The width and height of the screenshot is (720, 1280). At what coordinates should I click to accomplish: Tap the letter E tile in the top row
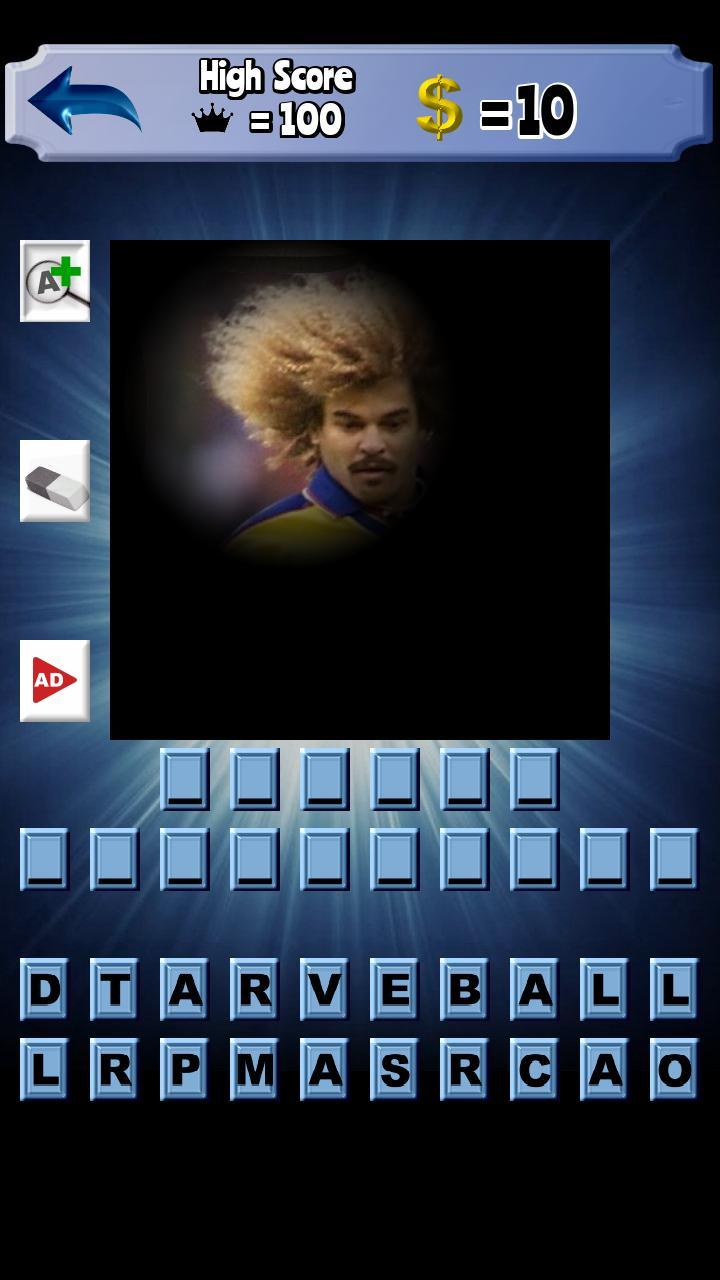[x=395, y=990]
